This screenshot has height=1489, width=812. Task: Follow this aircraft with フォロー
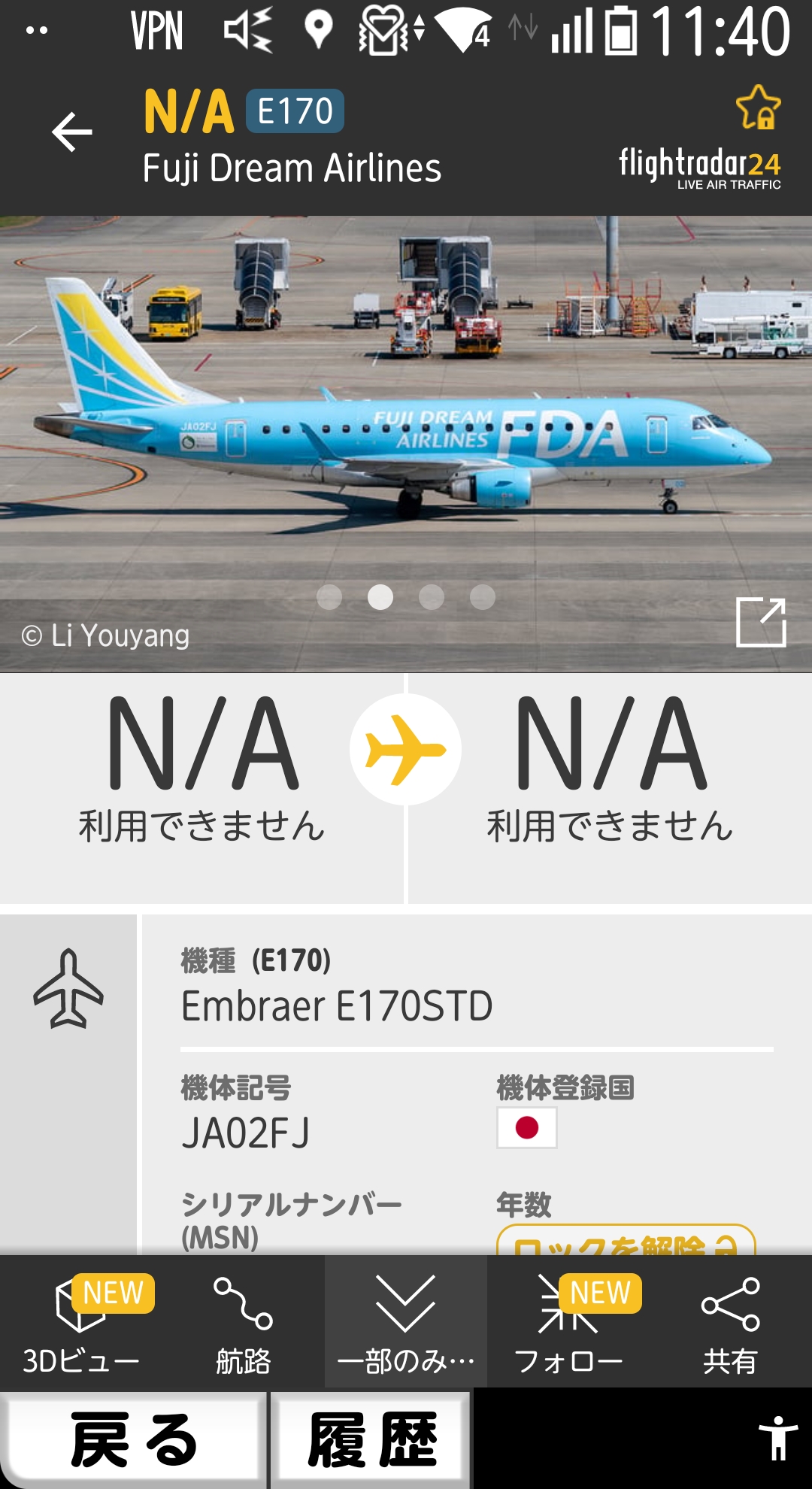point(568,1324)
